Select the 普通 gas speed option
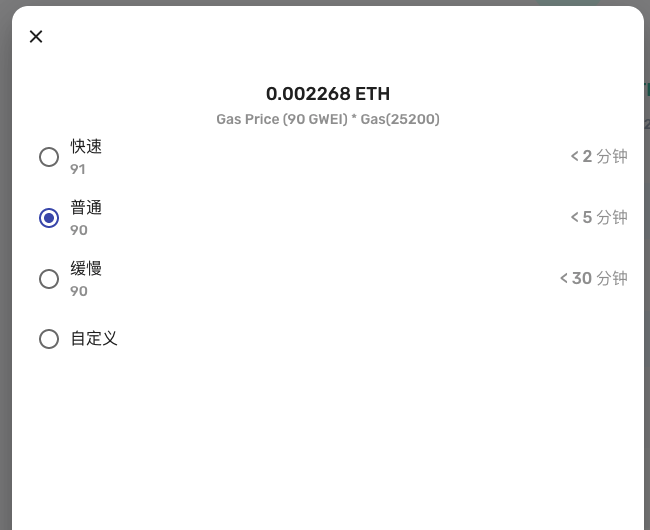 point(49,218)
